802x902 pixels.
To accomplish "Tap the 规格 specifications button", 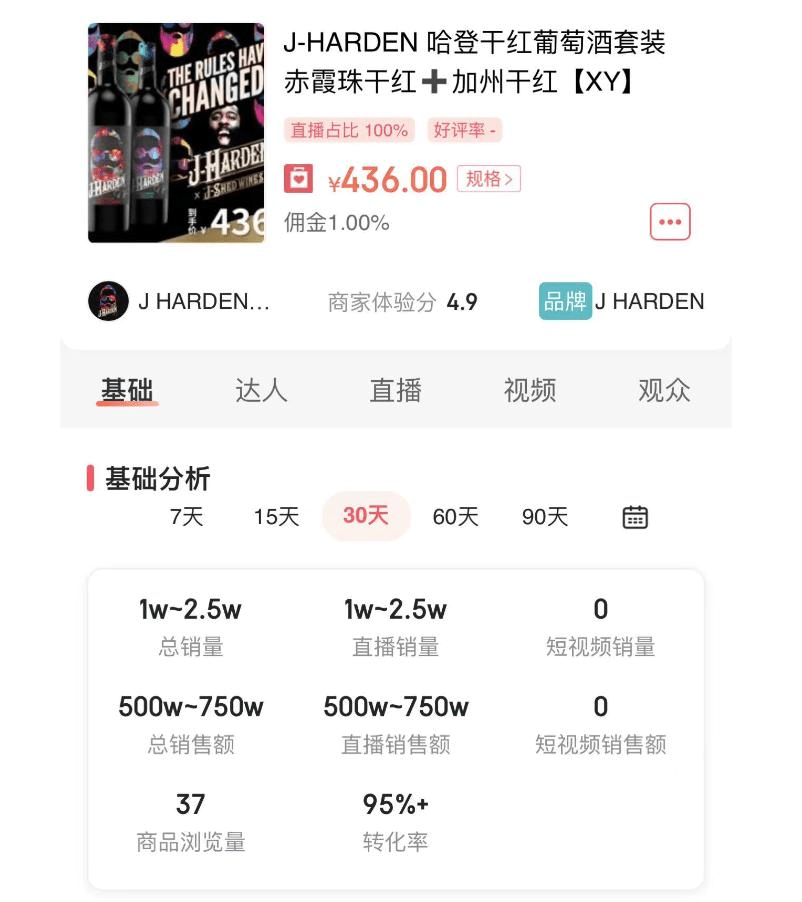I will coord(489,179).
